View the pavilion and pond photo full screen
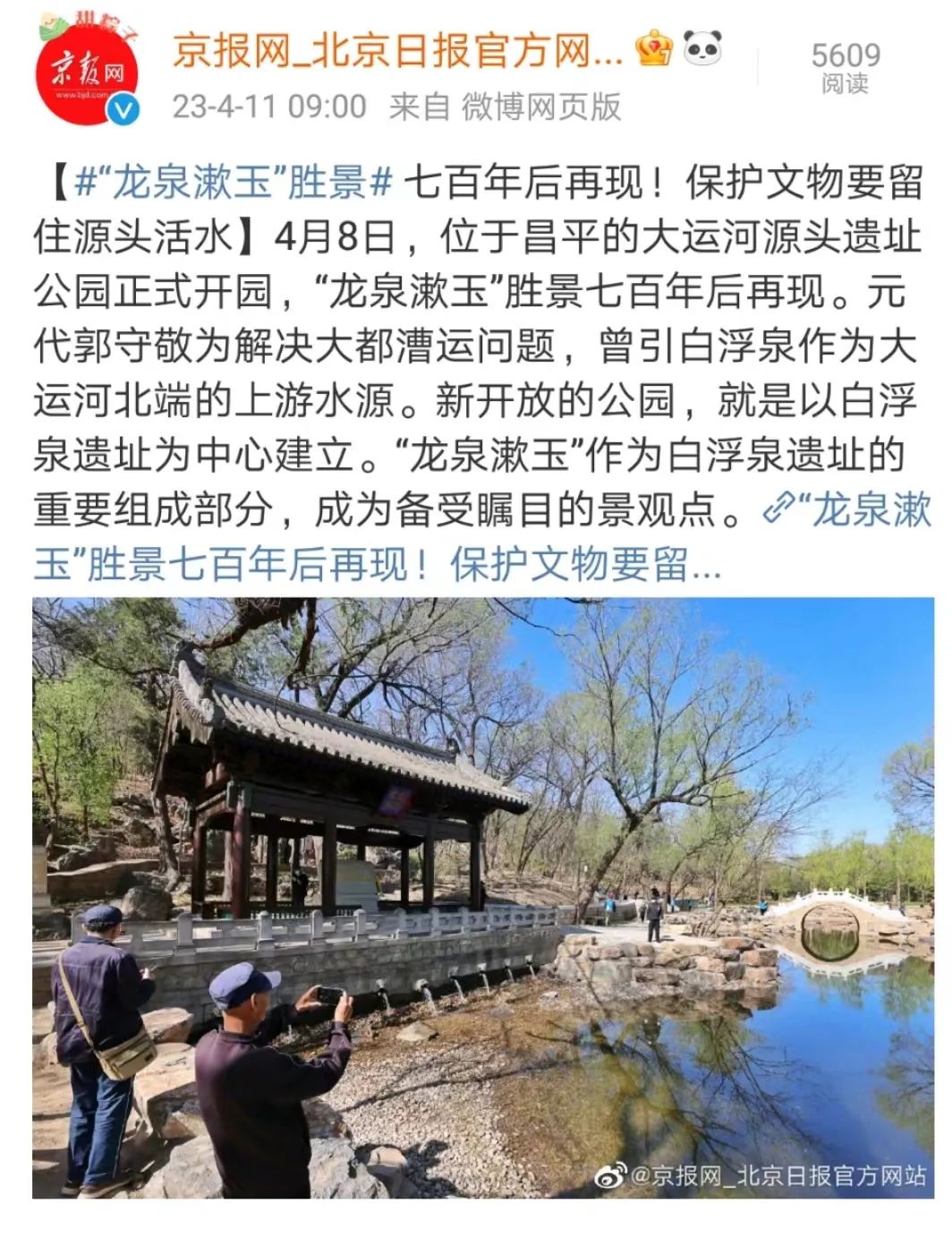 coord(483,897)
